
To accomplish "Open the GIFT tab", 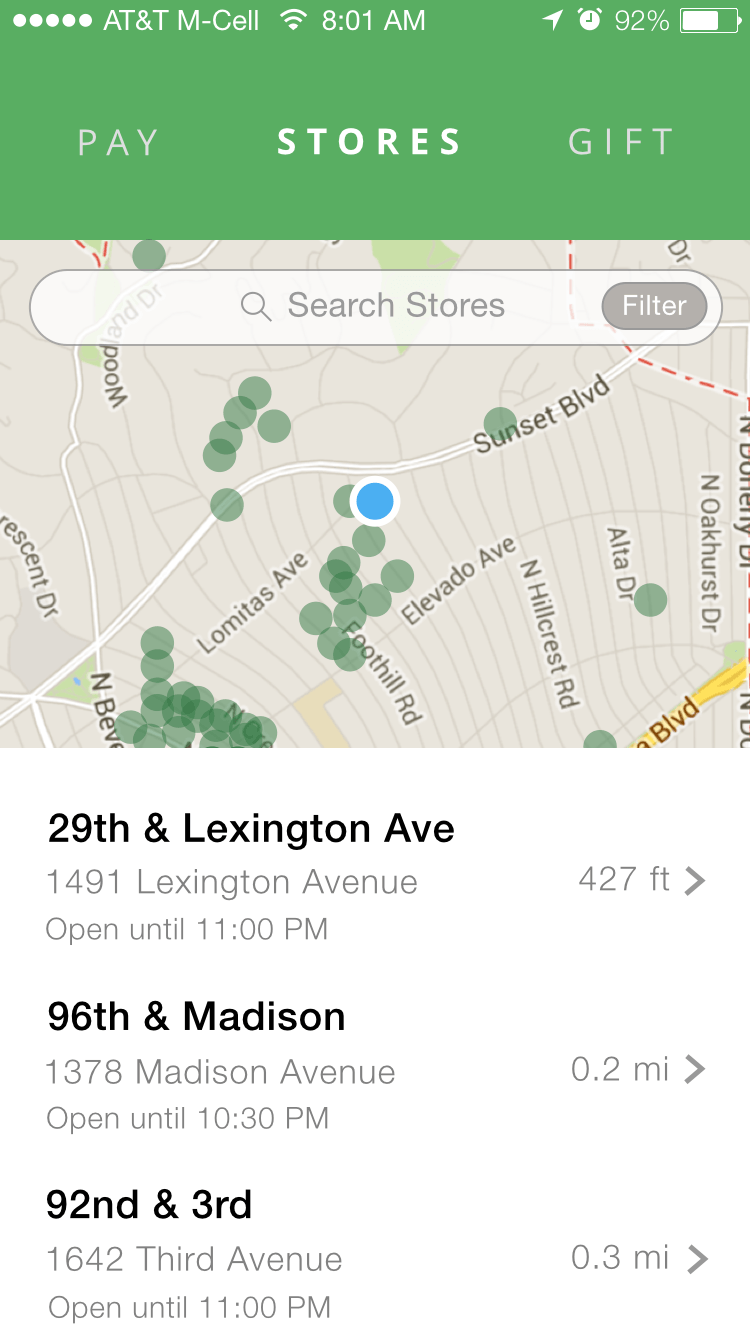I will pyautogui.click(x=621, y=143).
